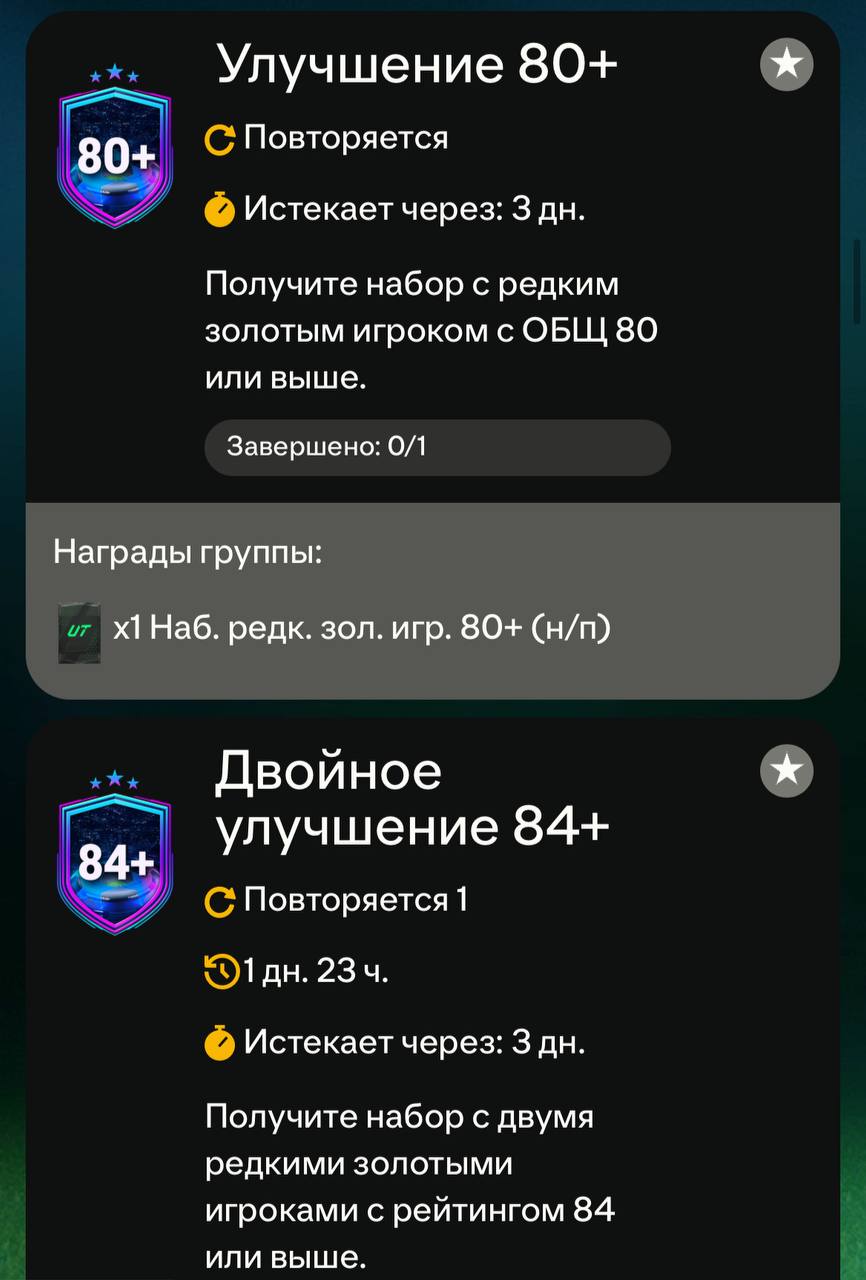
Task: Favorite the Двойное улучшение 84+ star
Action: (787, 771)
